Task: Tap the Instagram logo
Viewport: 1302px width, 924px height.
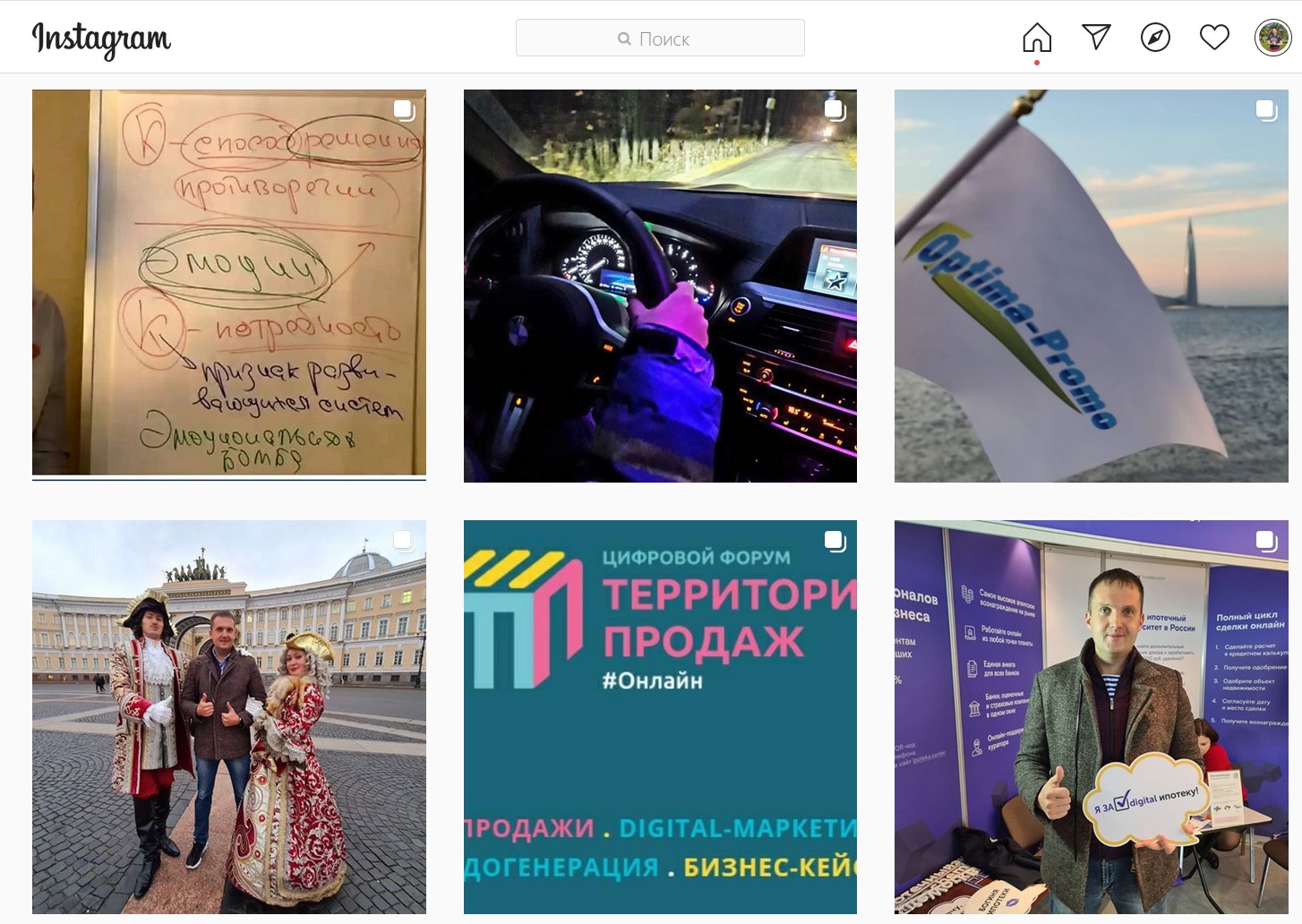Action: (x=101, y=38)
